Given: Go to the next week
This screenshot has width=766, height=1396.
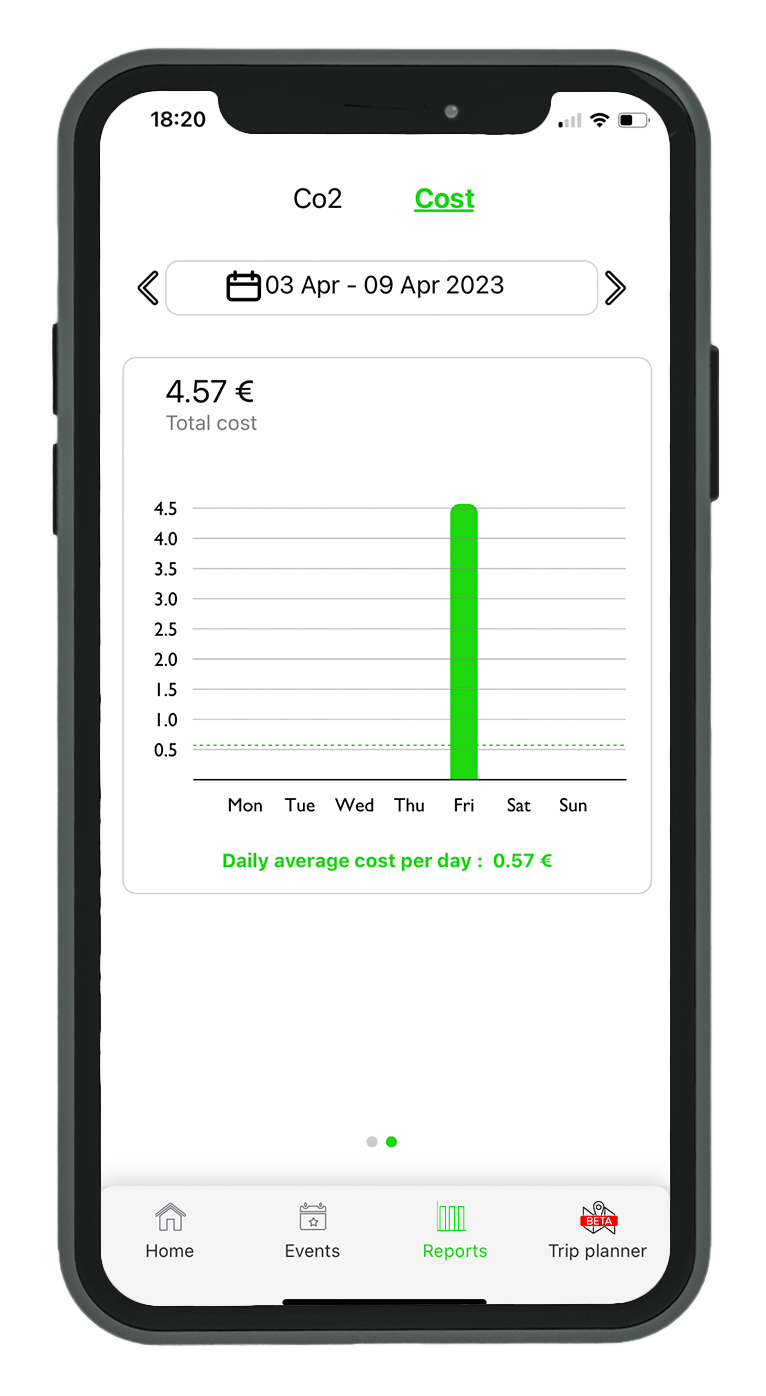Looking at the screenshot, I should (615, 288).
